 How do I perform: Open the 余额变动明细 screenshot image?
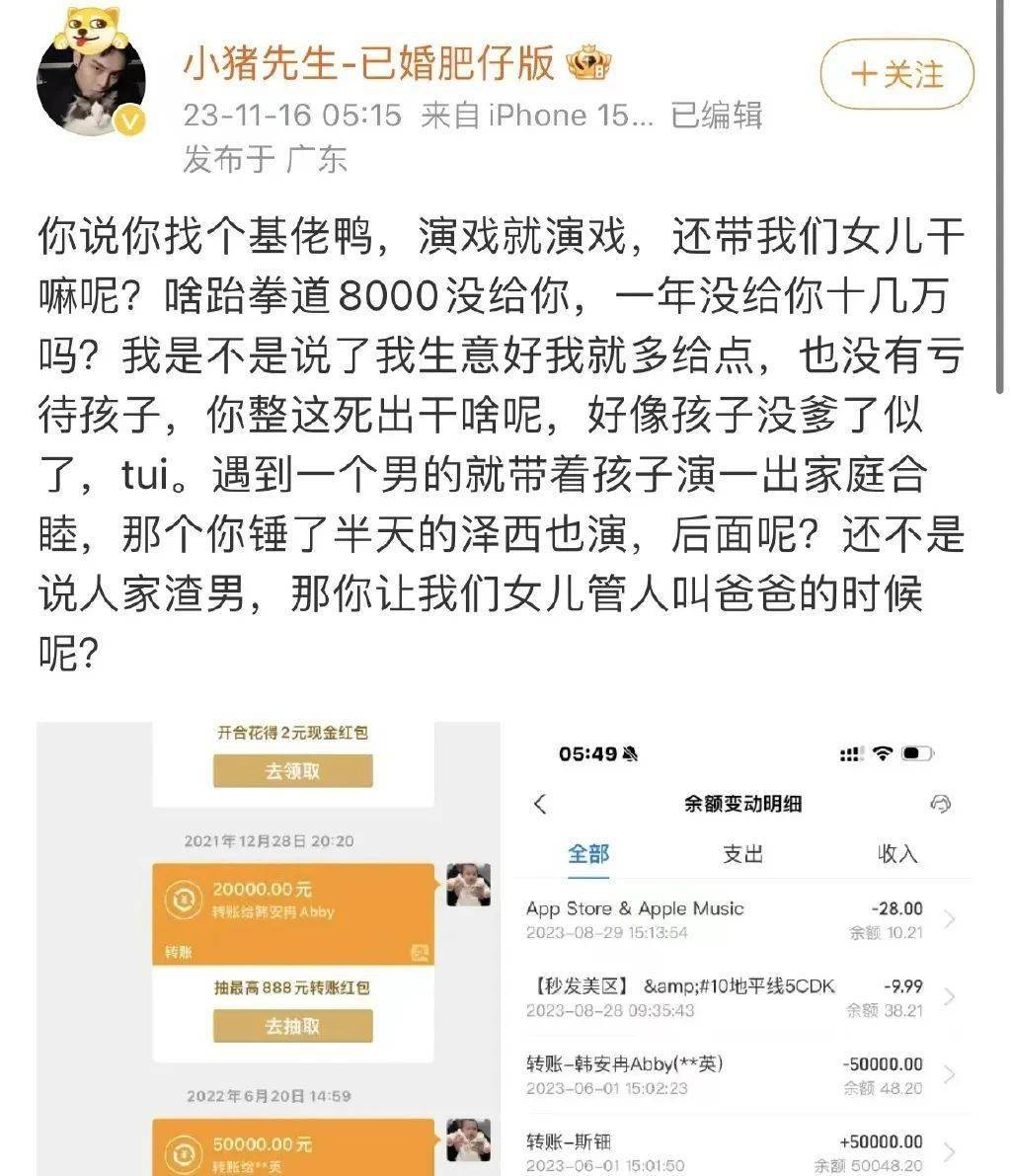pos(744,948)
